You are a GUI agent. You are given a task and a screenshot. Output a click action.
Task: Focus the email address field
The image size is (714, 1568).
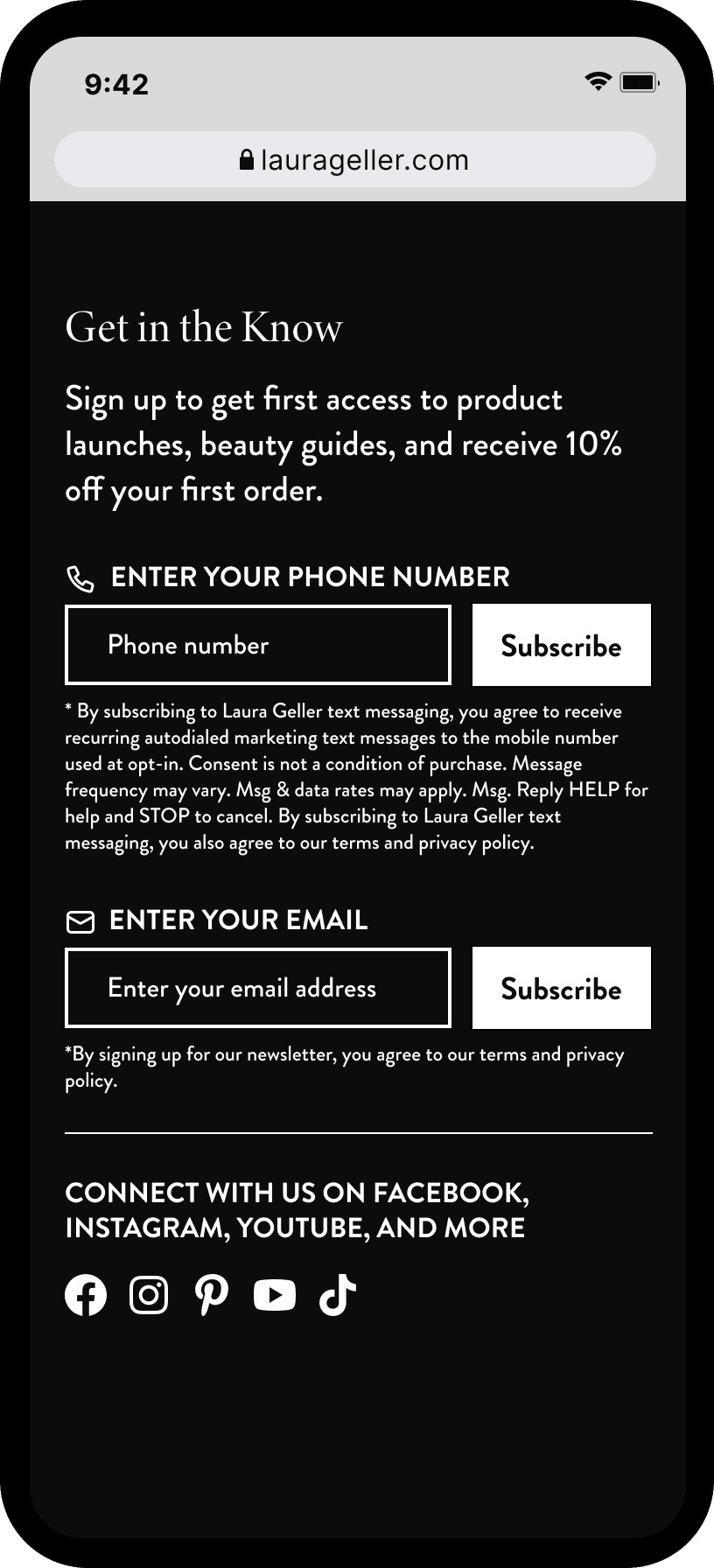tap(258, 988)
